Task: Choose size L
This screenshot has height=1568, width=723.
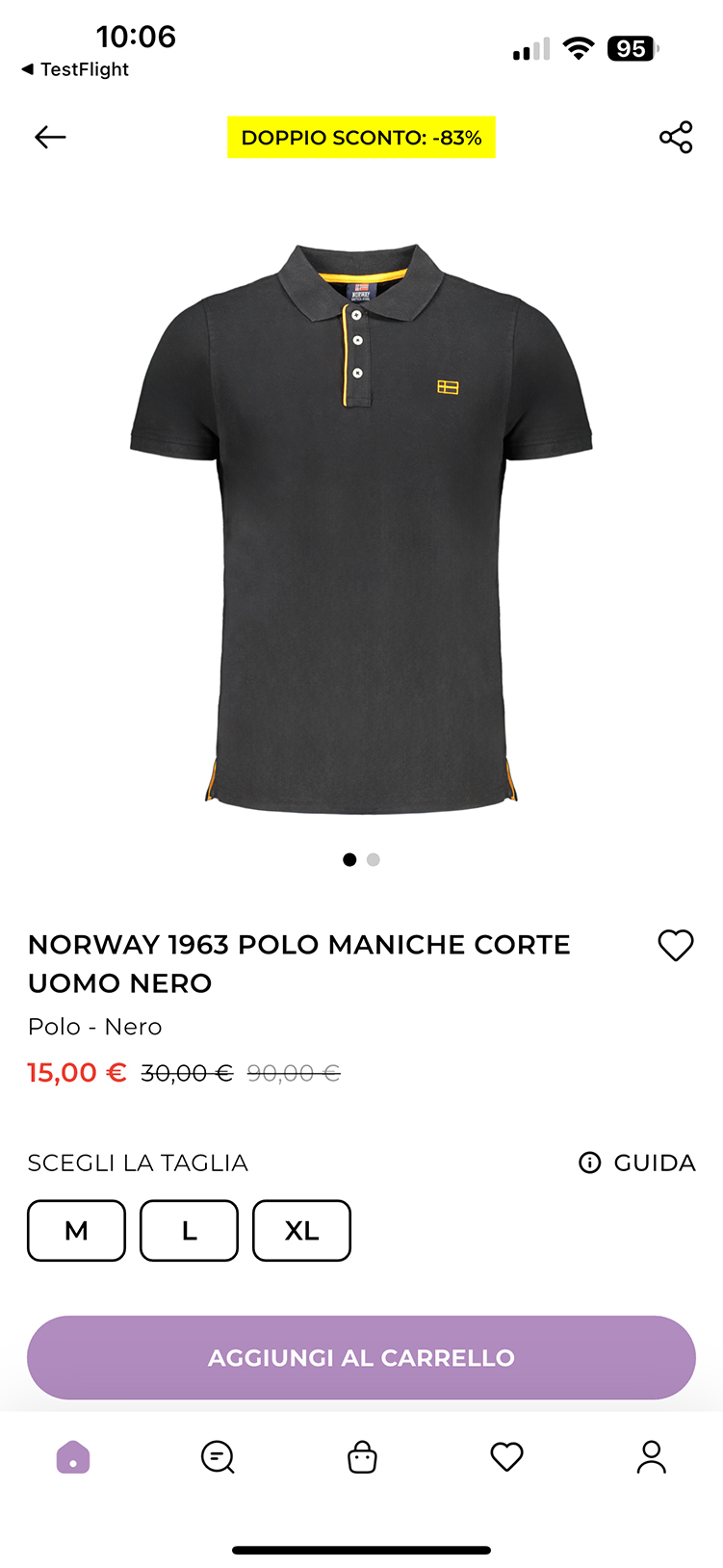Action: (189, 1230)
